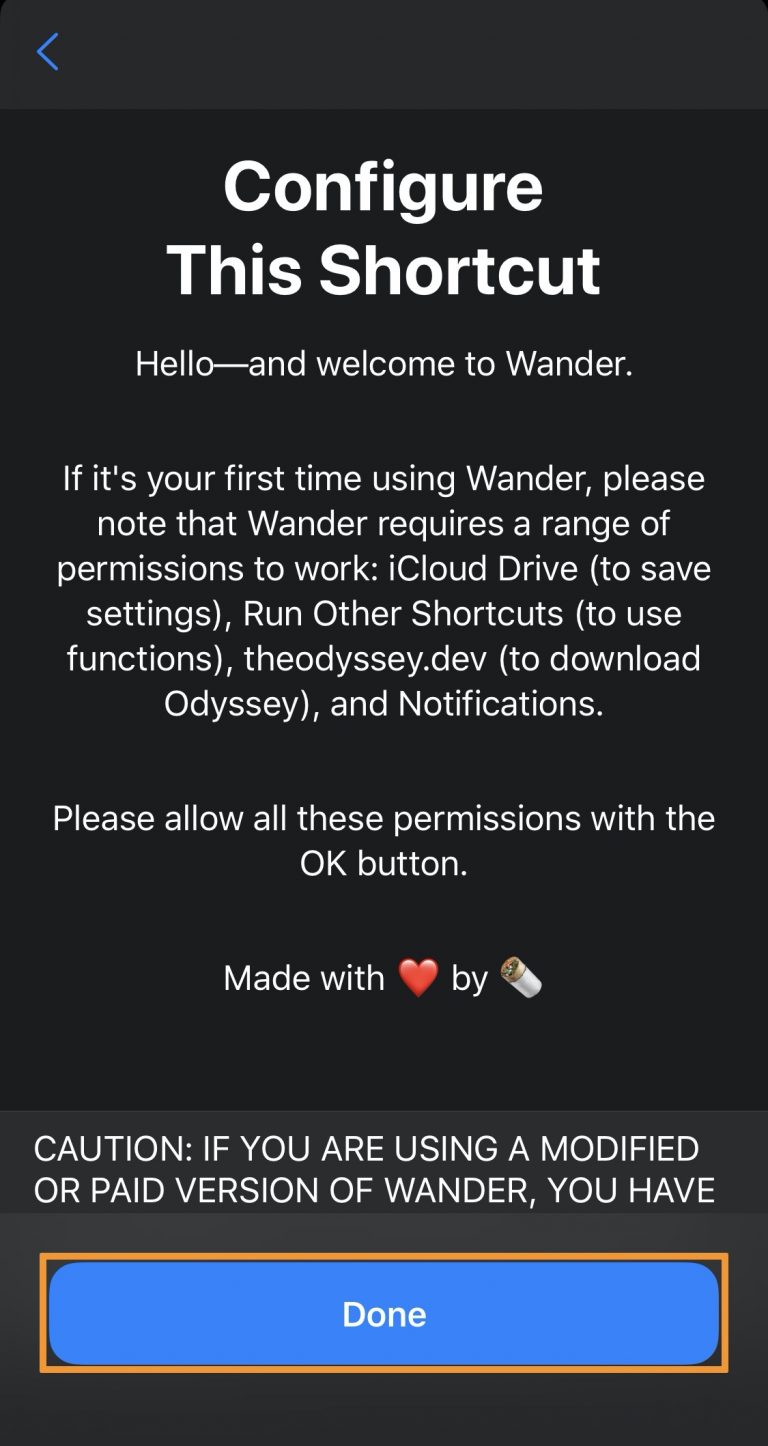The width and height of the screenshot is (768, 1446).
Task: Tap the back icon in the header bar
Action: click(47, 52)
